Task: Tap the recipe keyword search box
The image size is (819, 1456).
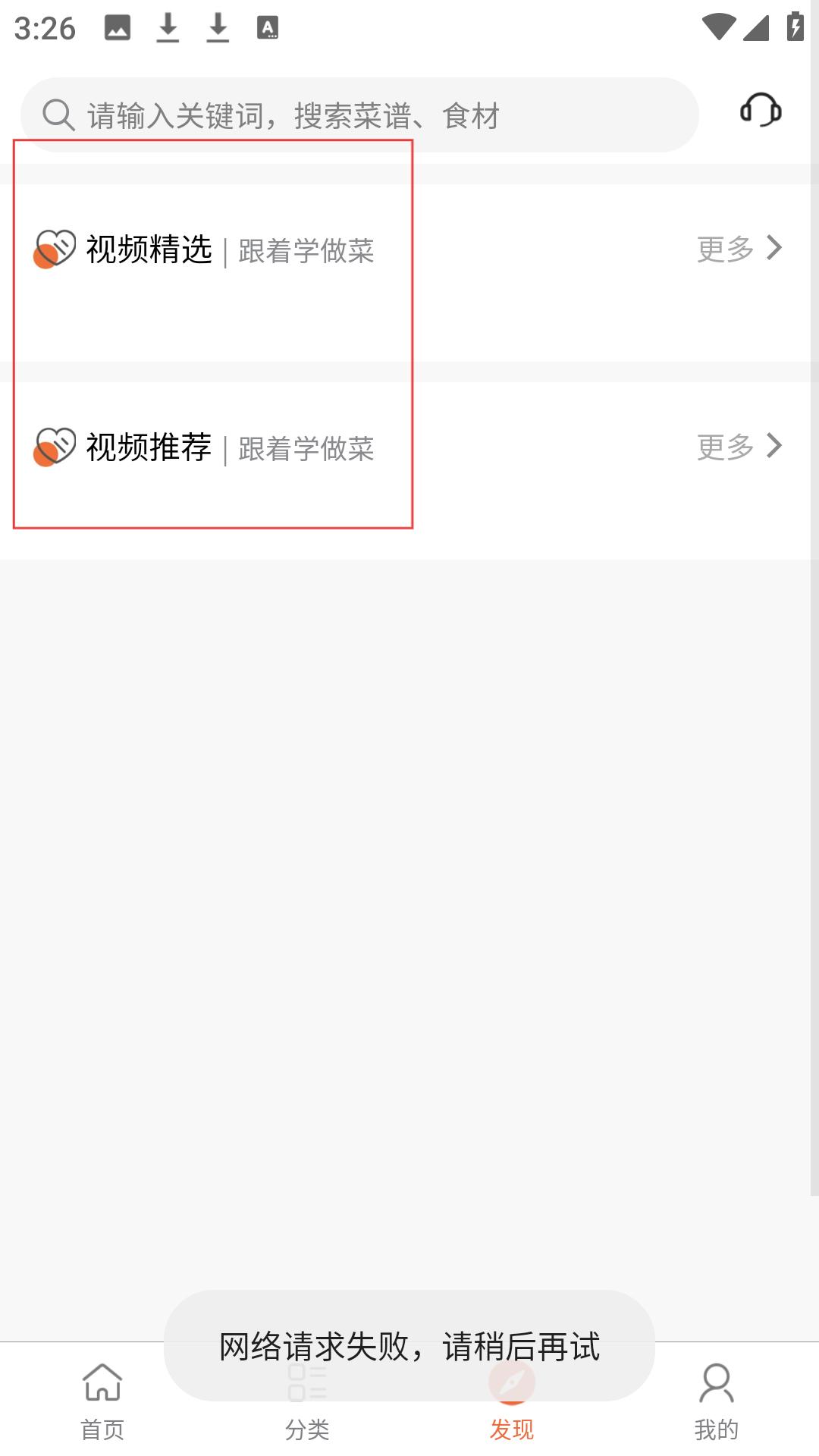Action: 359,115
